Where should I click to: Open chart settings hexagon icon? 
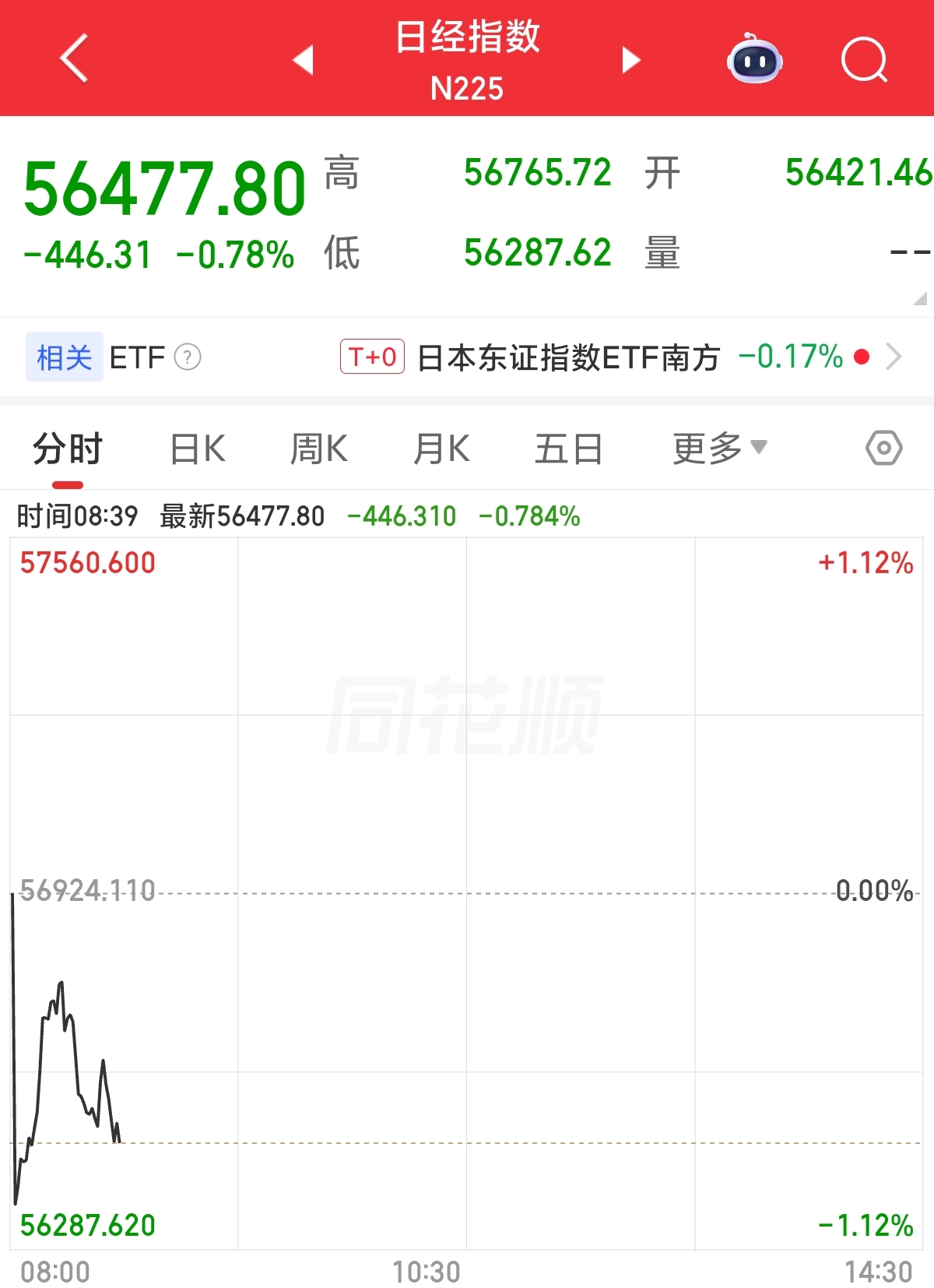click(883, 449)
